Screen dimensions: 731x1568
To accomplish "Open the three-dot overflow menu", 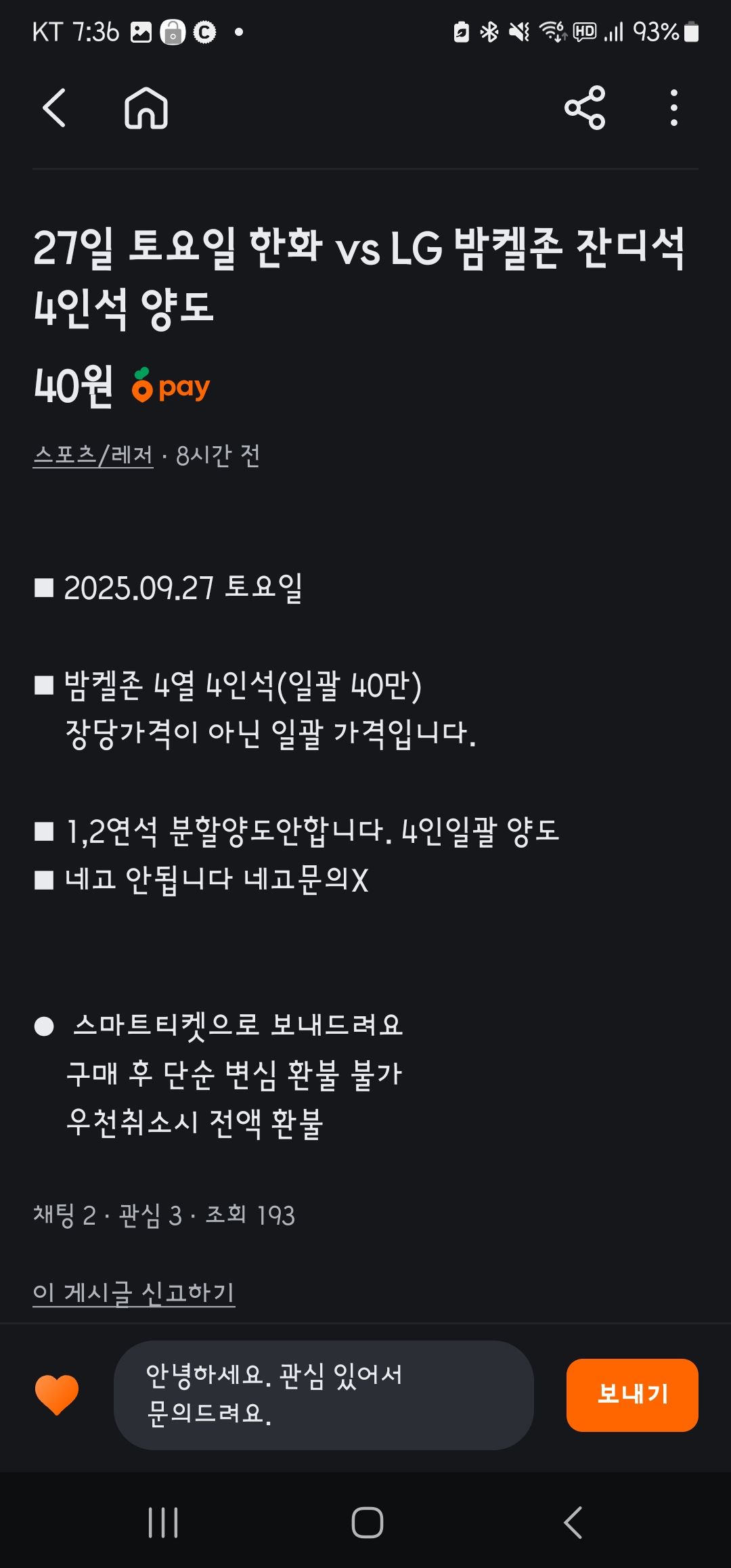I will [x=673, y=108].
